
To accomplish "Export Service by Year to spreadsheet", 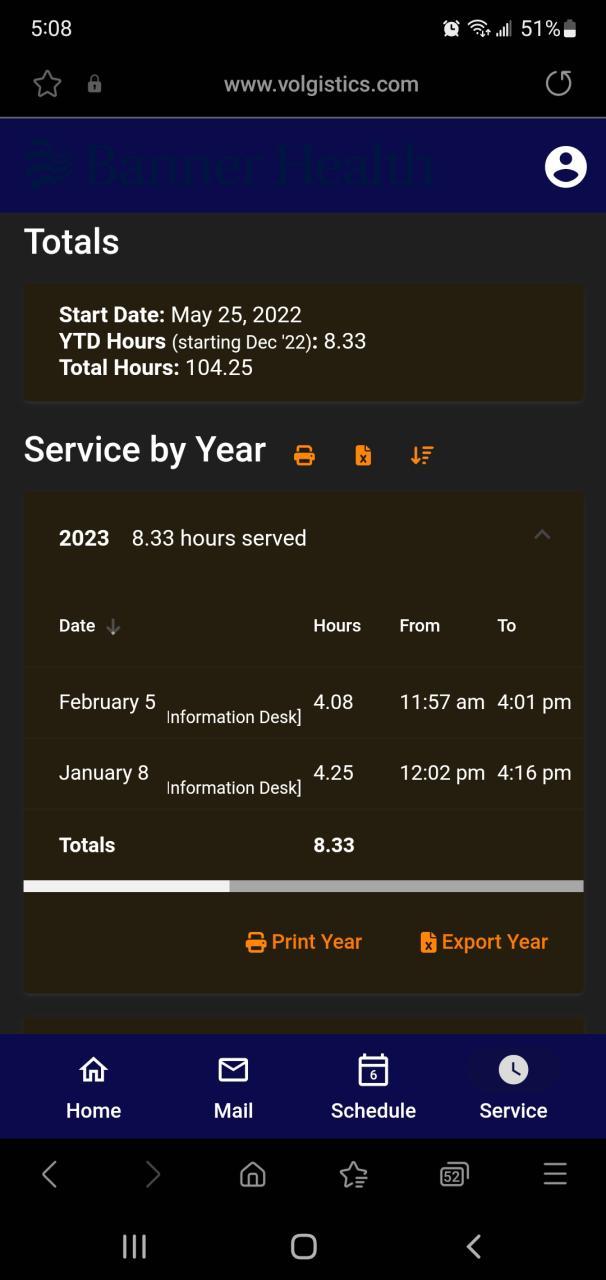I will (363, 455).
